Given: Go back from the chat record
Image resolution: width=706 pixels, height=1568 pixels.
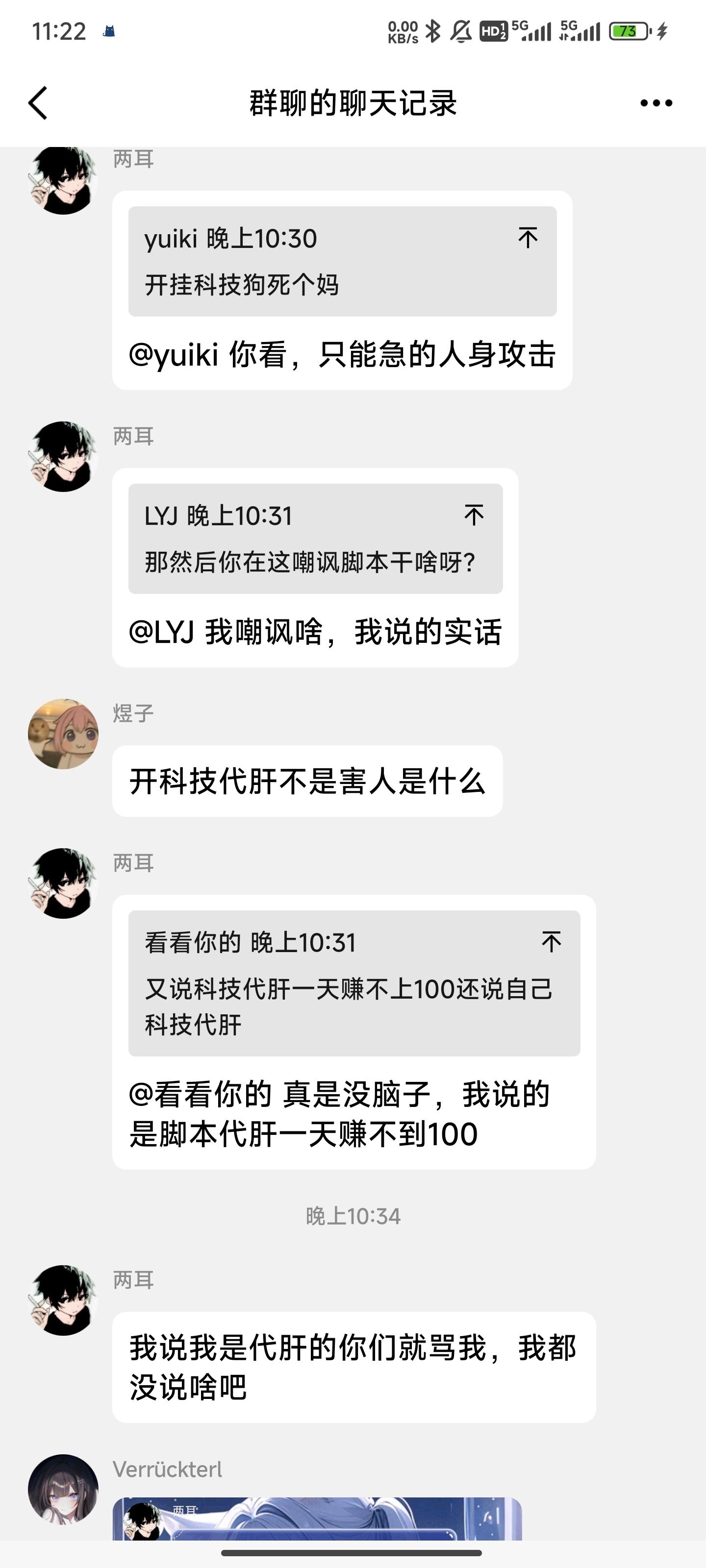Looking at the screenshot, I should [x=38, y=103].
